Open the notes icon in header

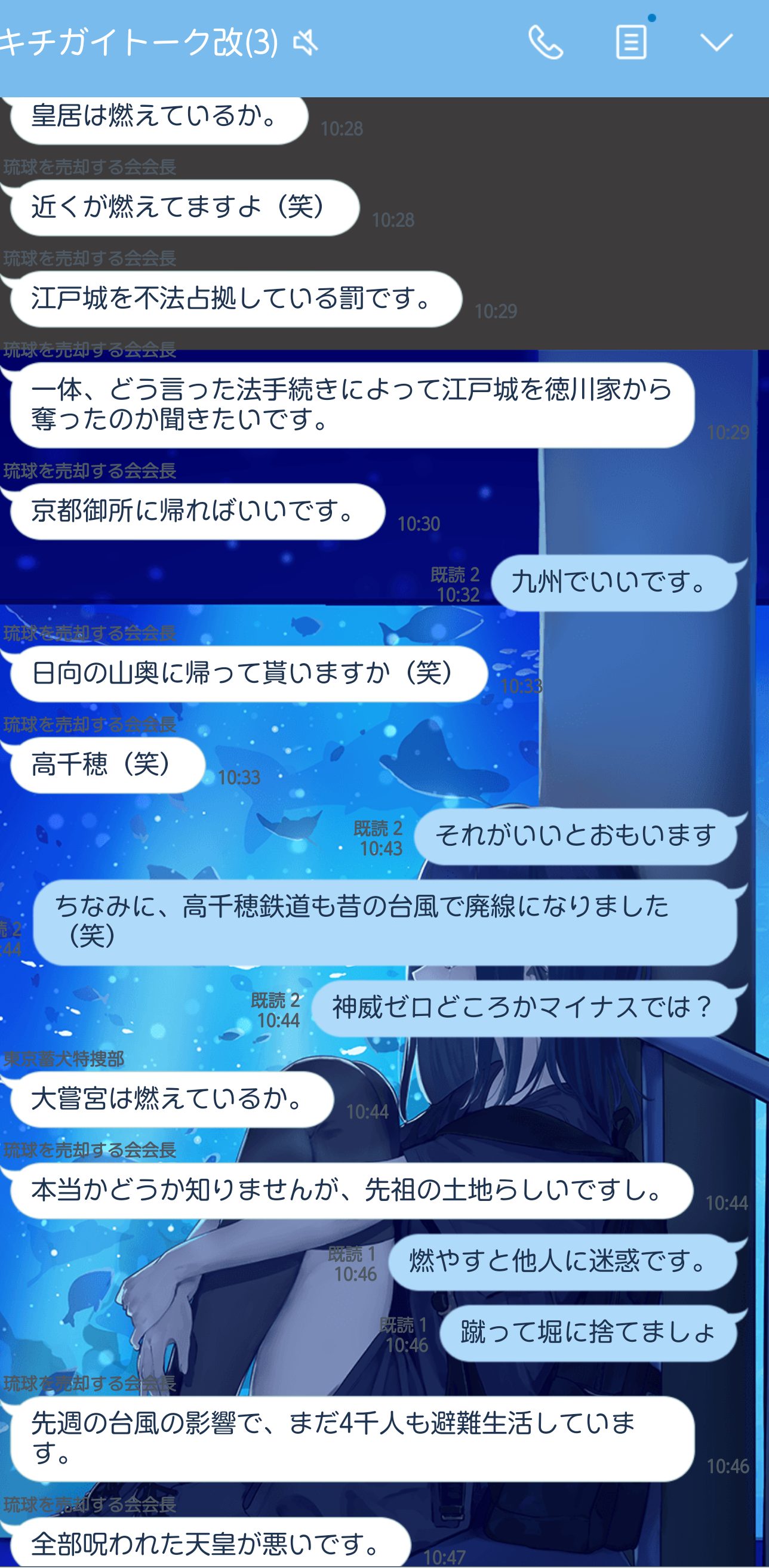point(632,42)
